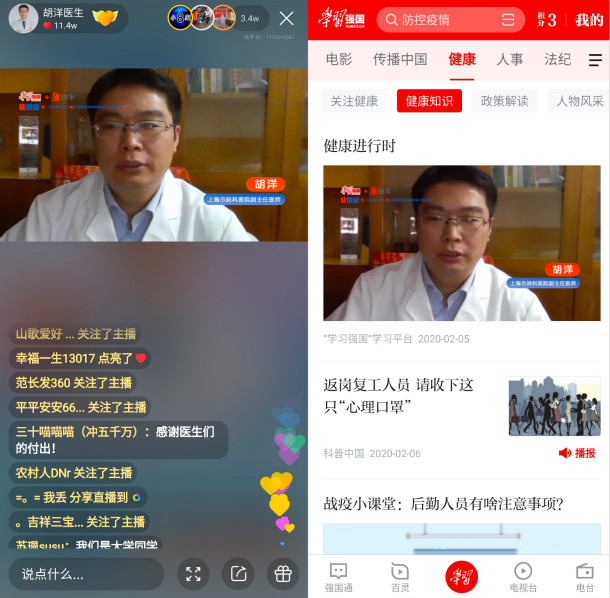Select the 政策解读 chip

(505, 101)
